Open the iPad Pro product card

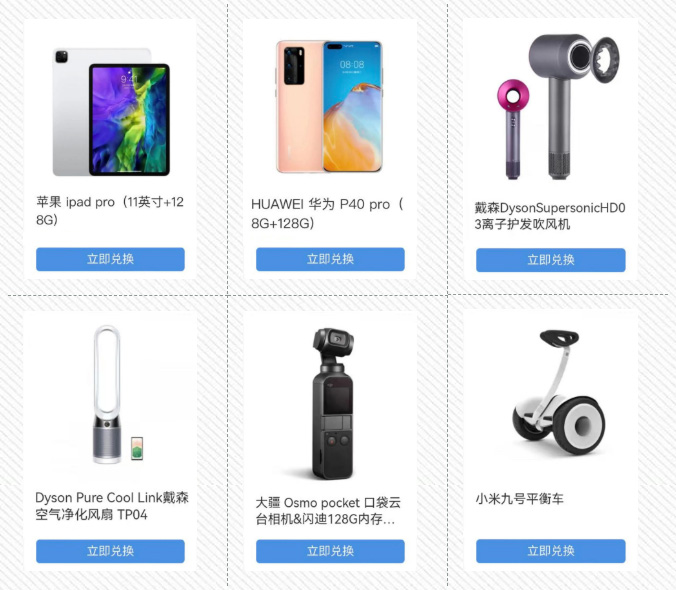(x=110, y=110)
